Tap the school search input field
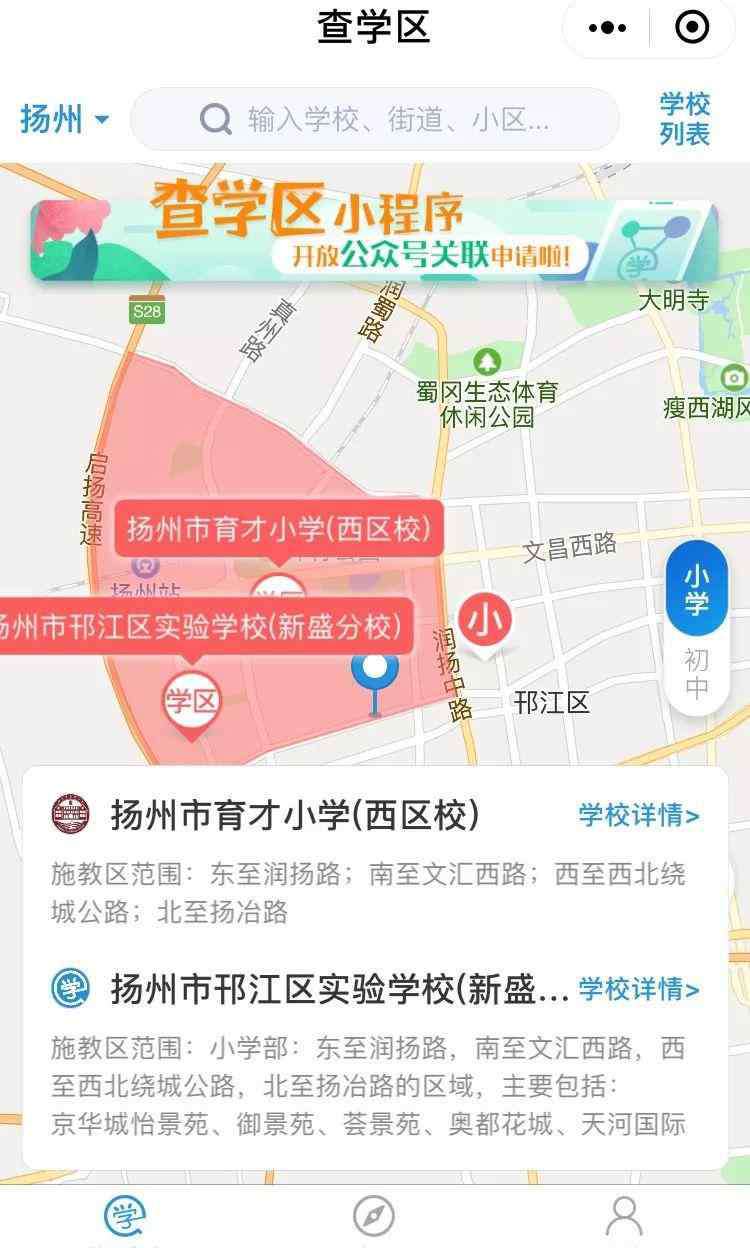 pyautogui.click(x=375, y=120)
